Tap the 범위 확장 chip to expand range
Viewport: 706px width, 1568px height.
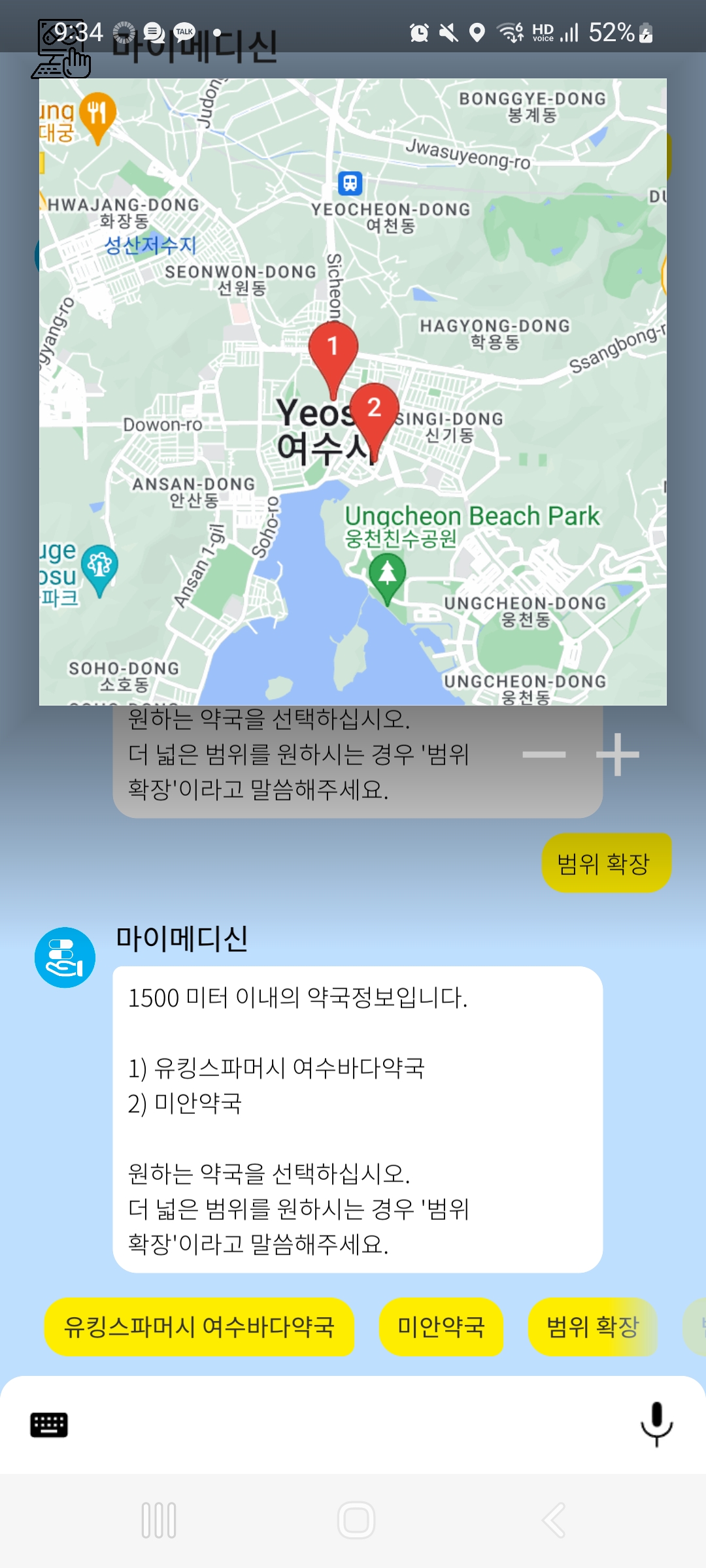[x=592, y=1327]
